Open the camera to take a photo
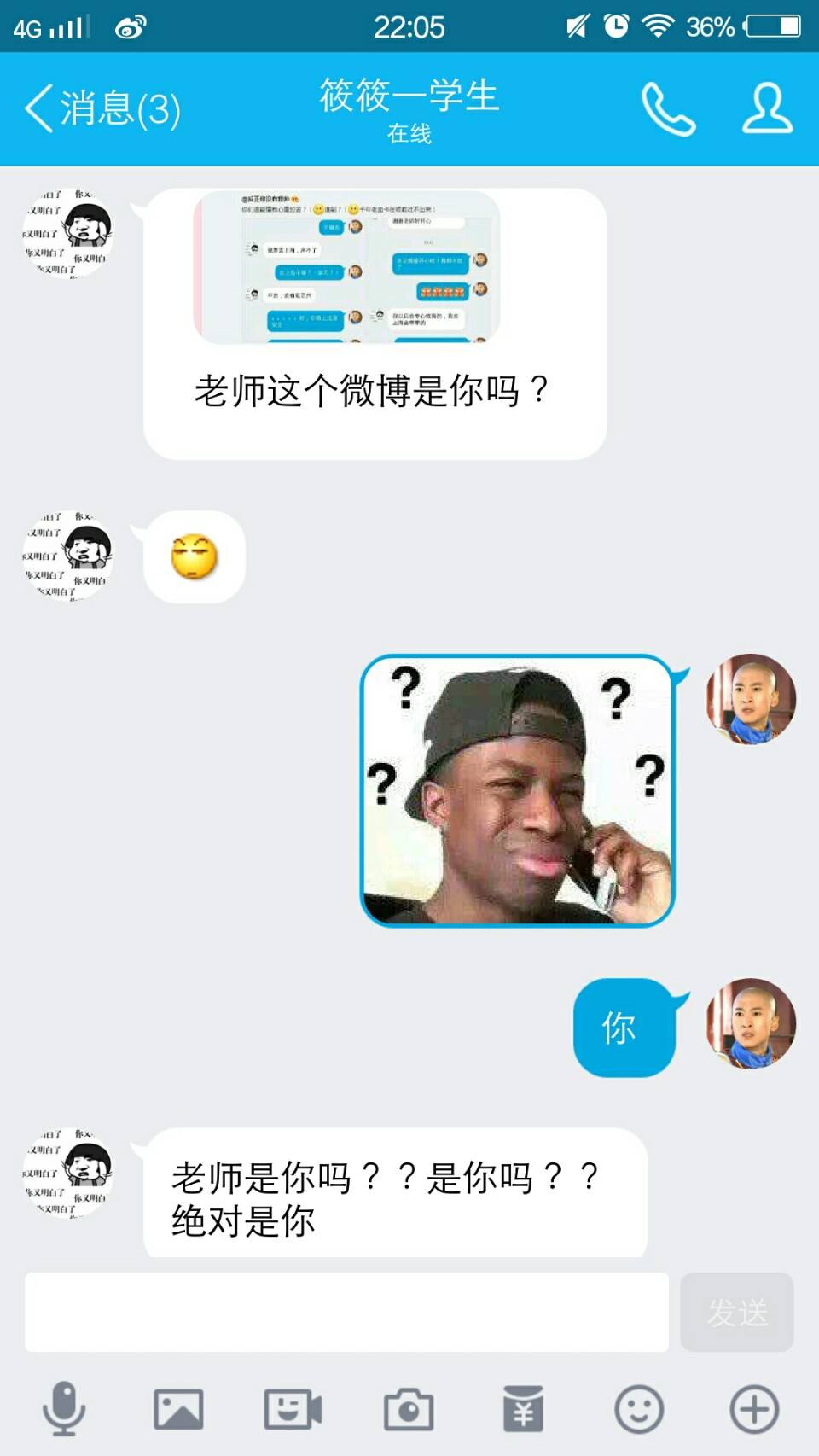The image size is (819, 1456). (x=408, y=1409)
